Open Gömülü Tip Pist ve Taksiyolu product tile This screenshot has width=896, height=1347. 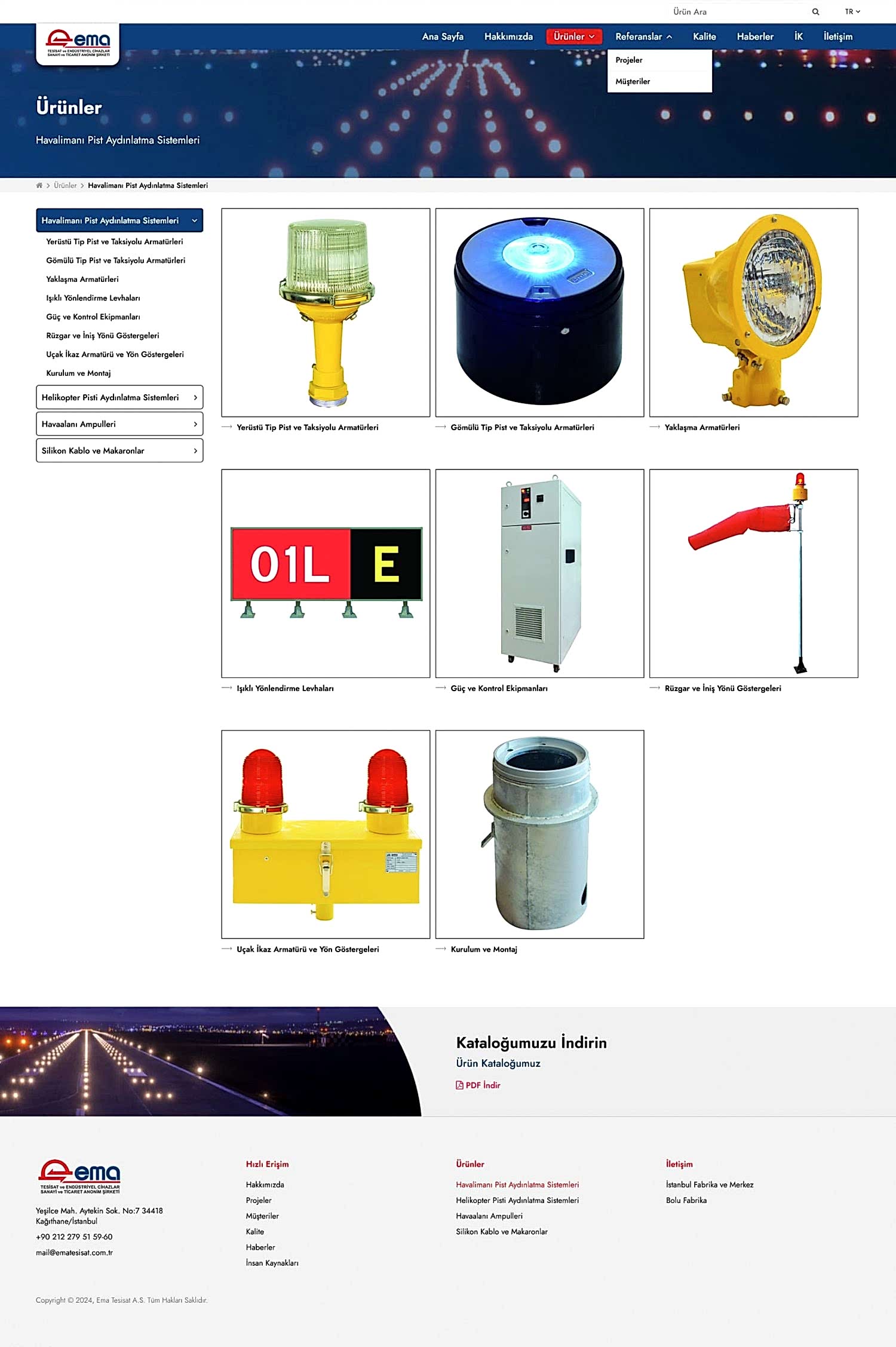539,312
